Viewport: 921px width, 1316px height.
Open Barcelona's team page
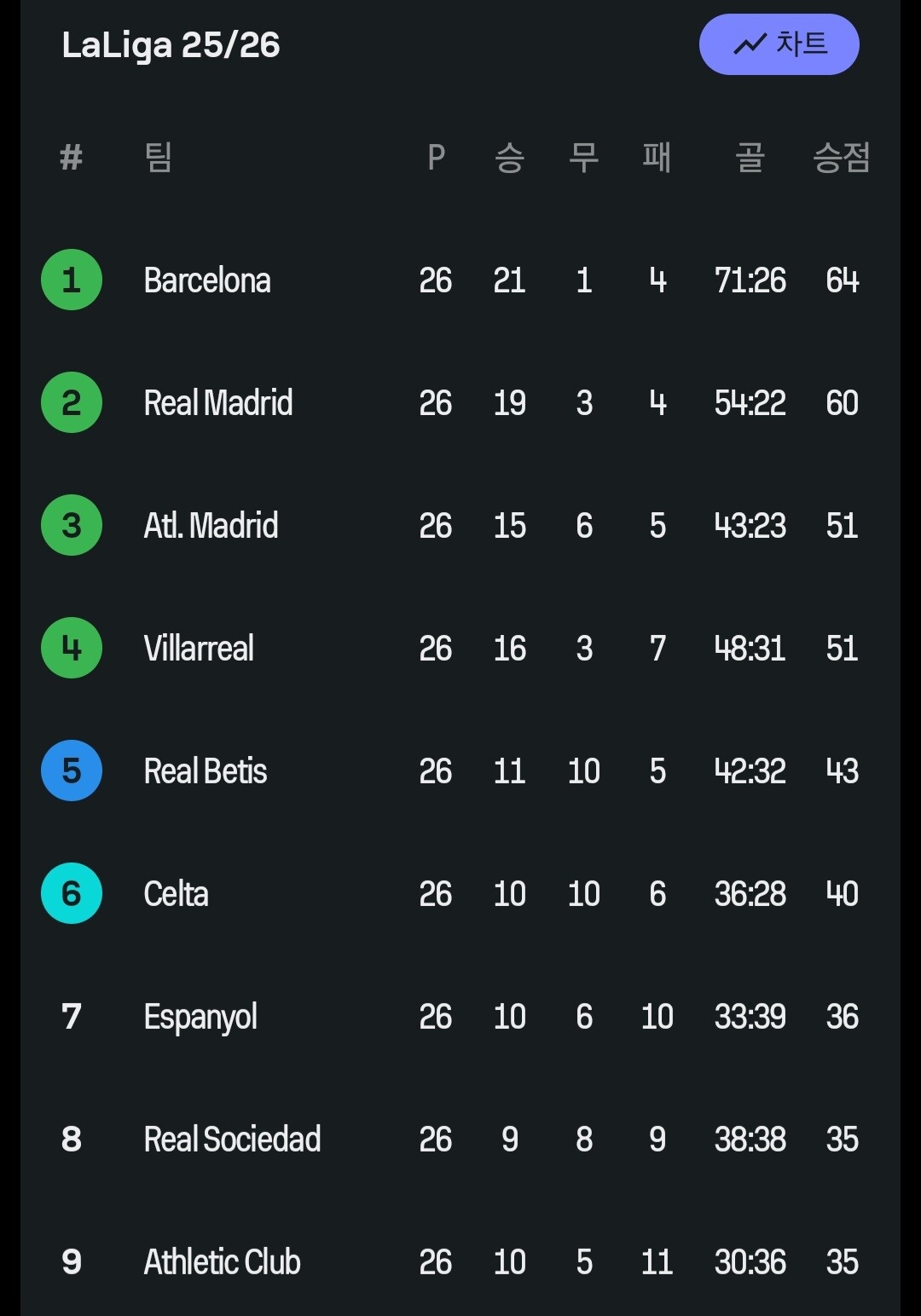click(207, 280)
